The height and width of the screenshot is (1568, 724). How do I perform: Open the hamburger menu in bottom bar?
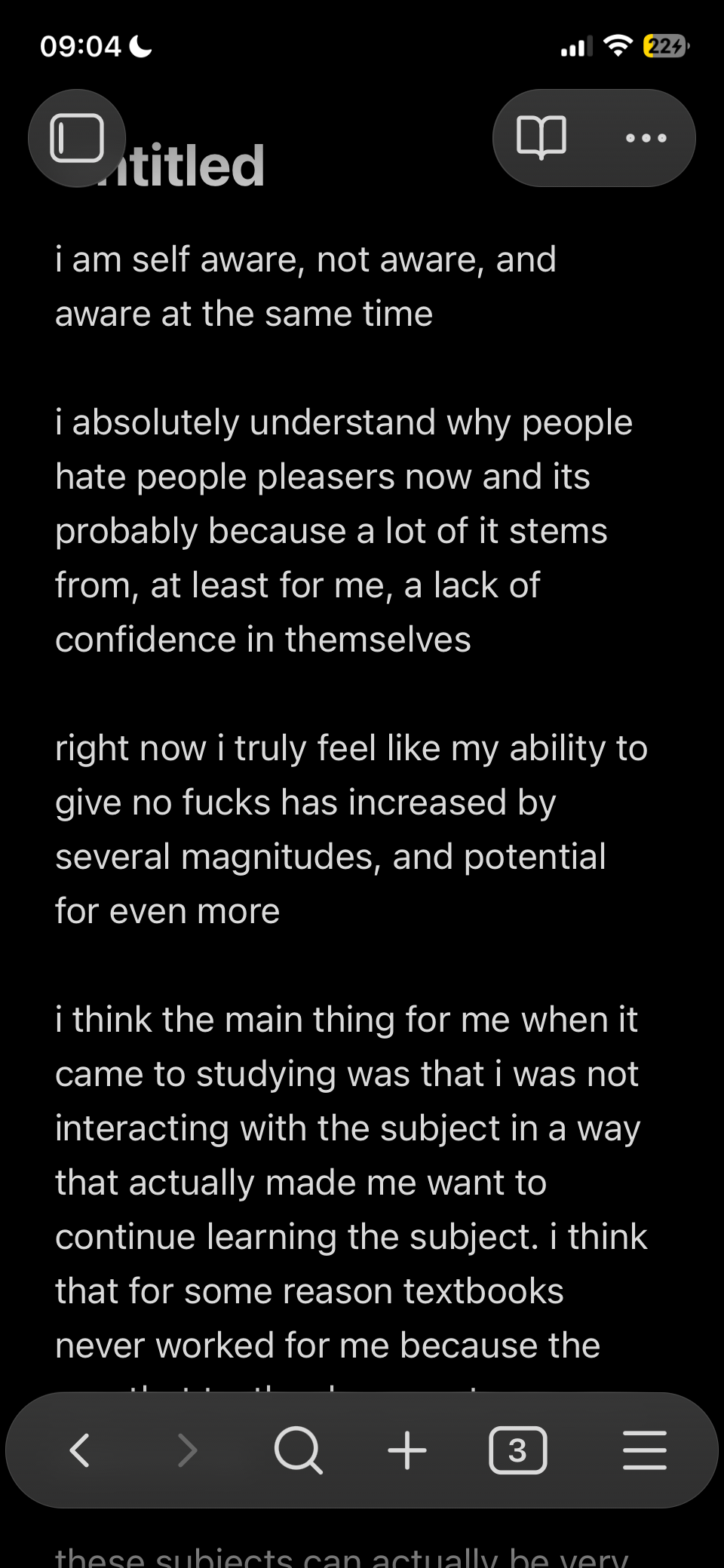click(x=645, y=1450)
